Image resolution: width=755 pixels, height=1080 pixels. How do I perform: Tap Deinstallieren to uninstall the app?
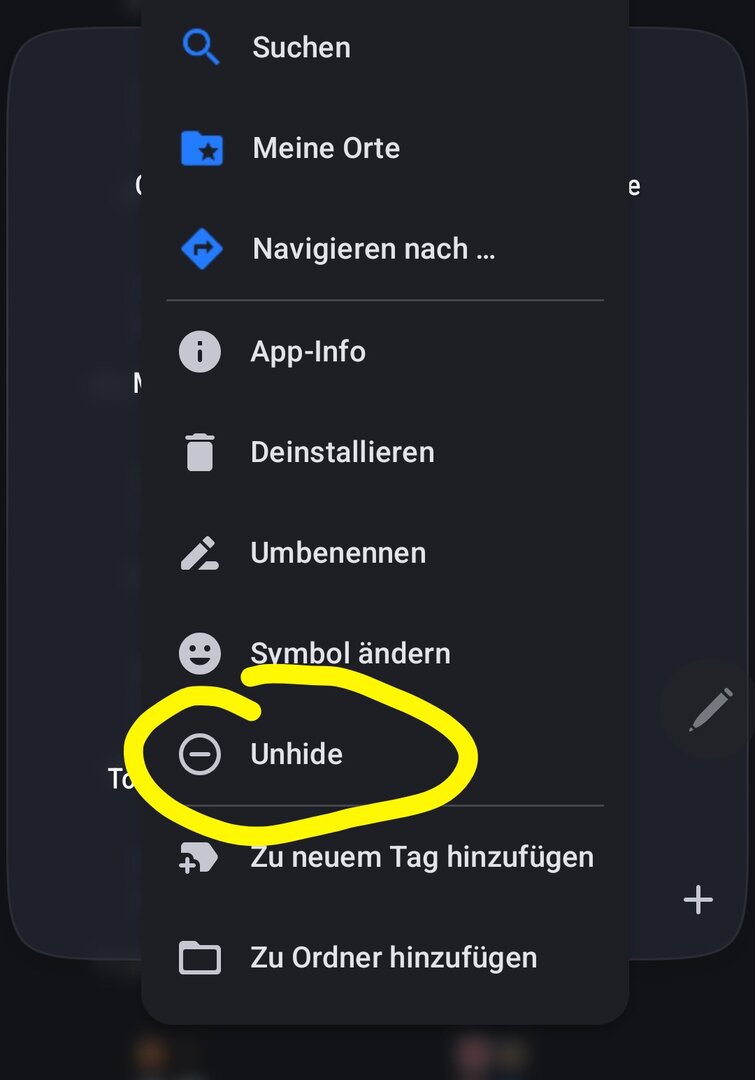[x=342, y=452]
